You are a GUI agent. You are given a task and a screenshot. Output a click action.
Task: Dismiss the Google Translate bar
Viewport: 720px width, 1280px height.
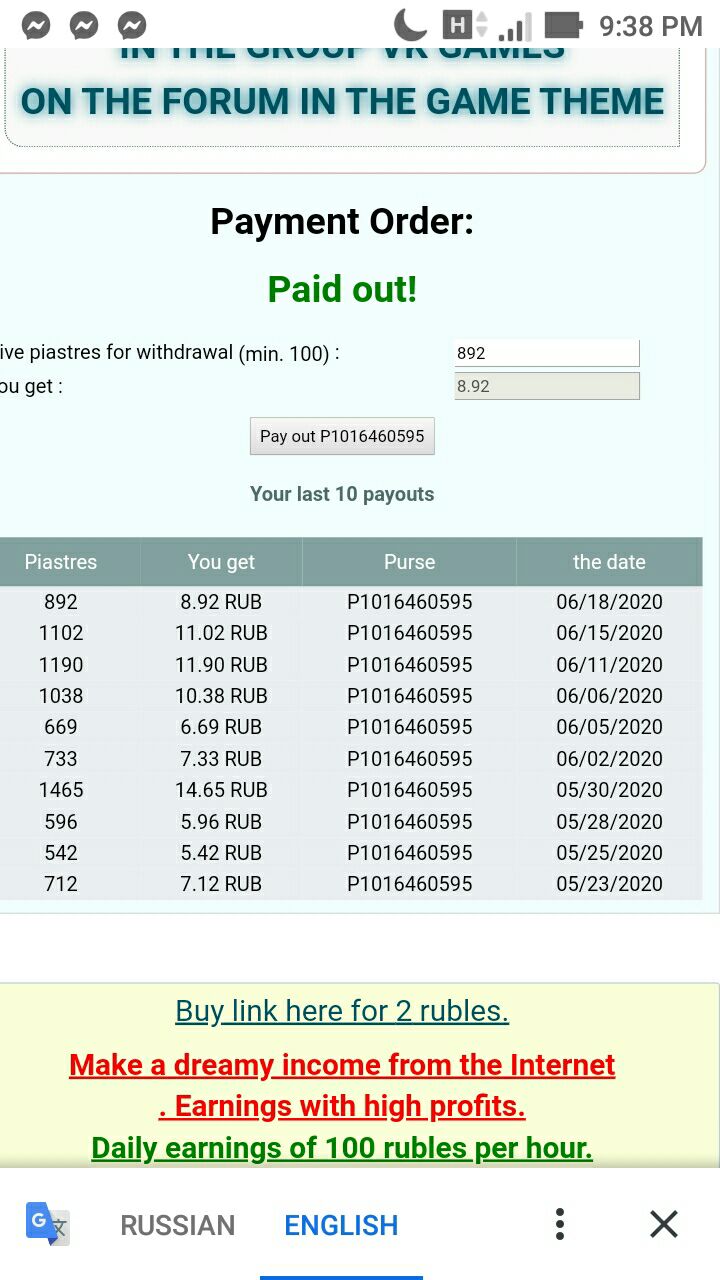pyautogui.click(x=664, y=1224)
